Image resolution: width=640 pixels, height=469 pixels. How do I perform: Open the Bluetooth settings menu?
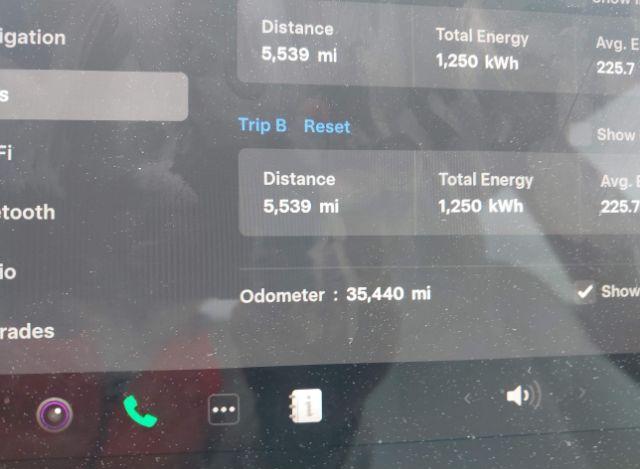click(x=28, y=212)
